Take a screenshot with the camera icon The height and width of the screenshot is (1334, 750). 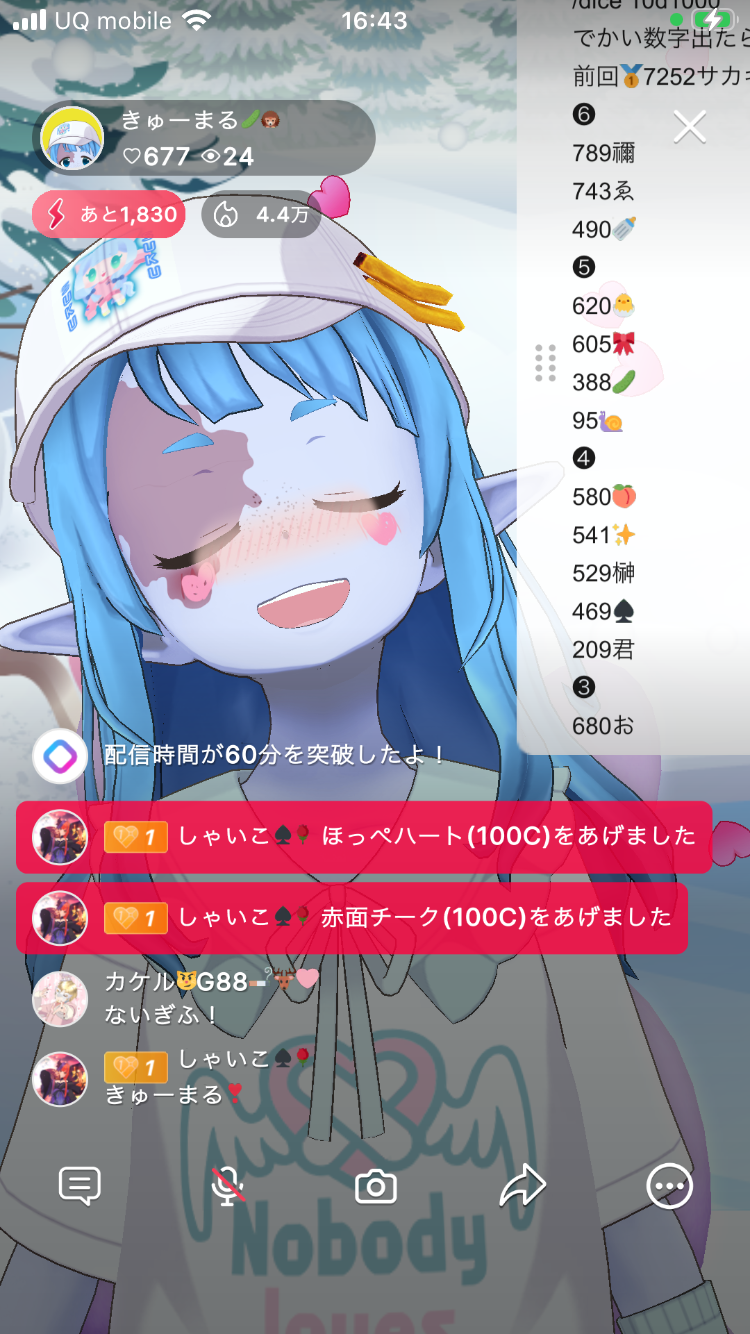(376, 1187)
